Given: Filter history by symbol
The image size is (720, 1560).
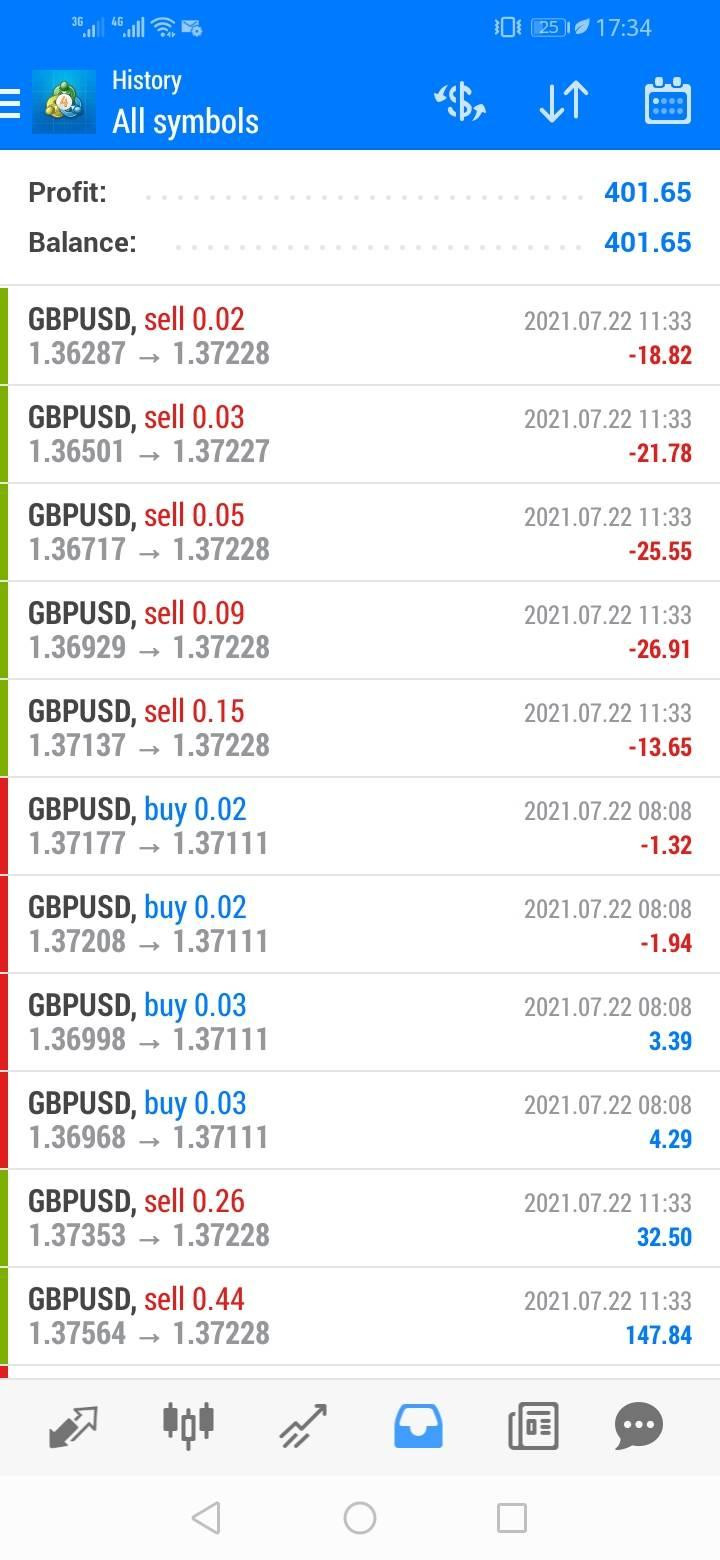Looking at the screenshot, I should pos(460,102).
